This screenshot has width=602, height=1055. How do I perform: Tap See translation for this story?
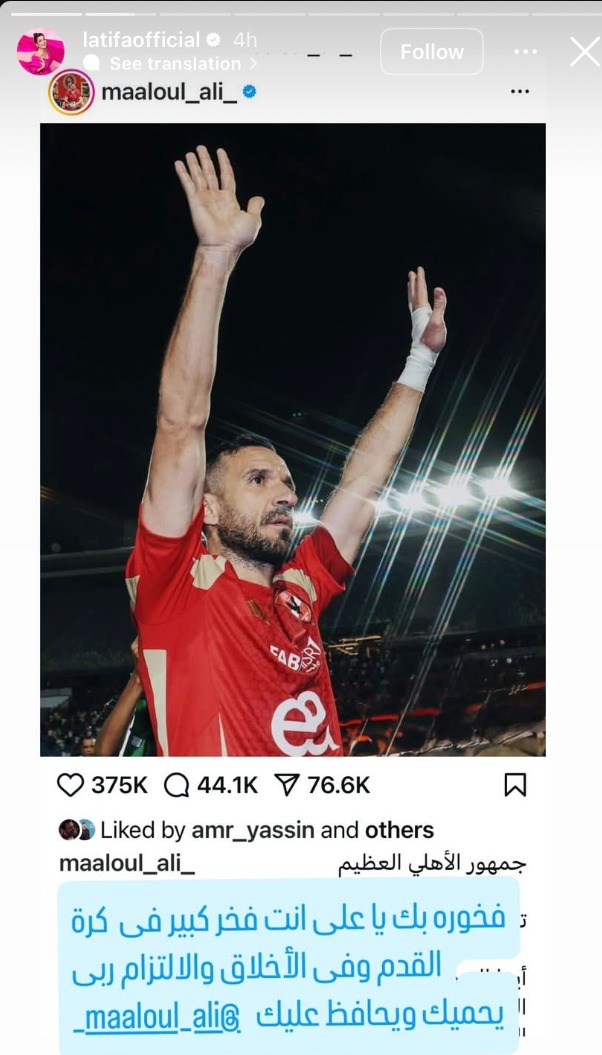(x=174, y=63)
